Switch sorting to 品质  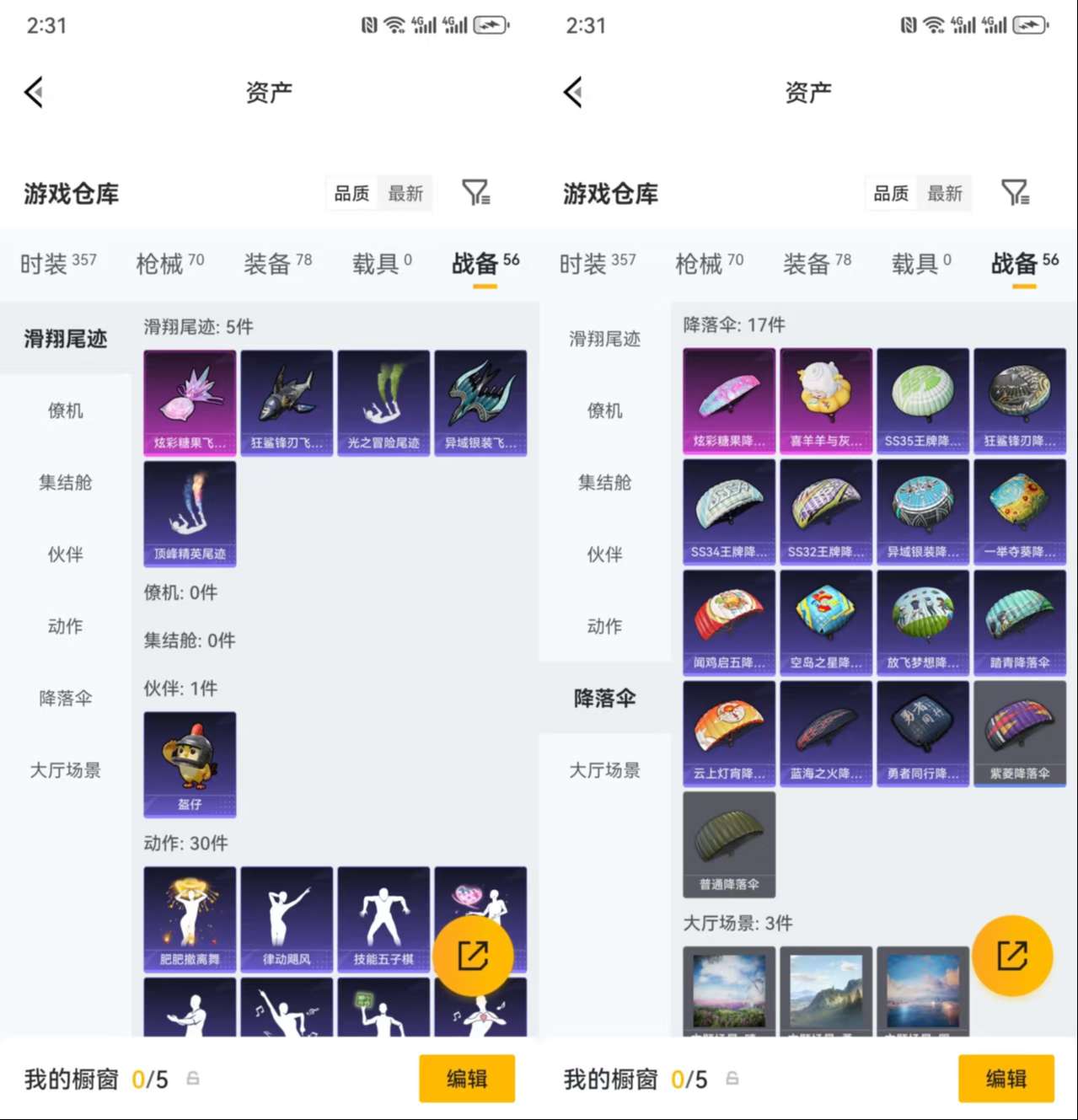pyautogui.click(x=351, y=193)
